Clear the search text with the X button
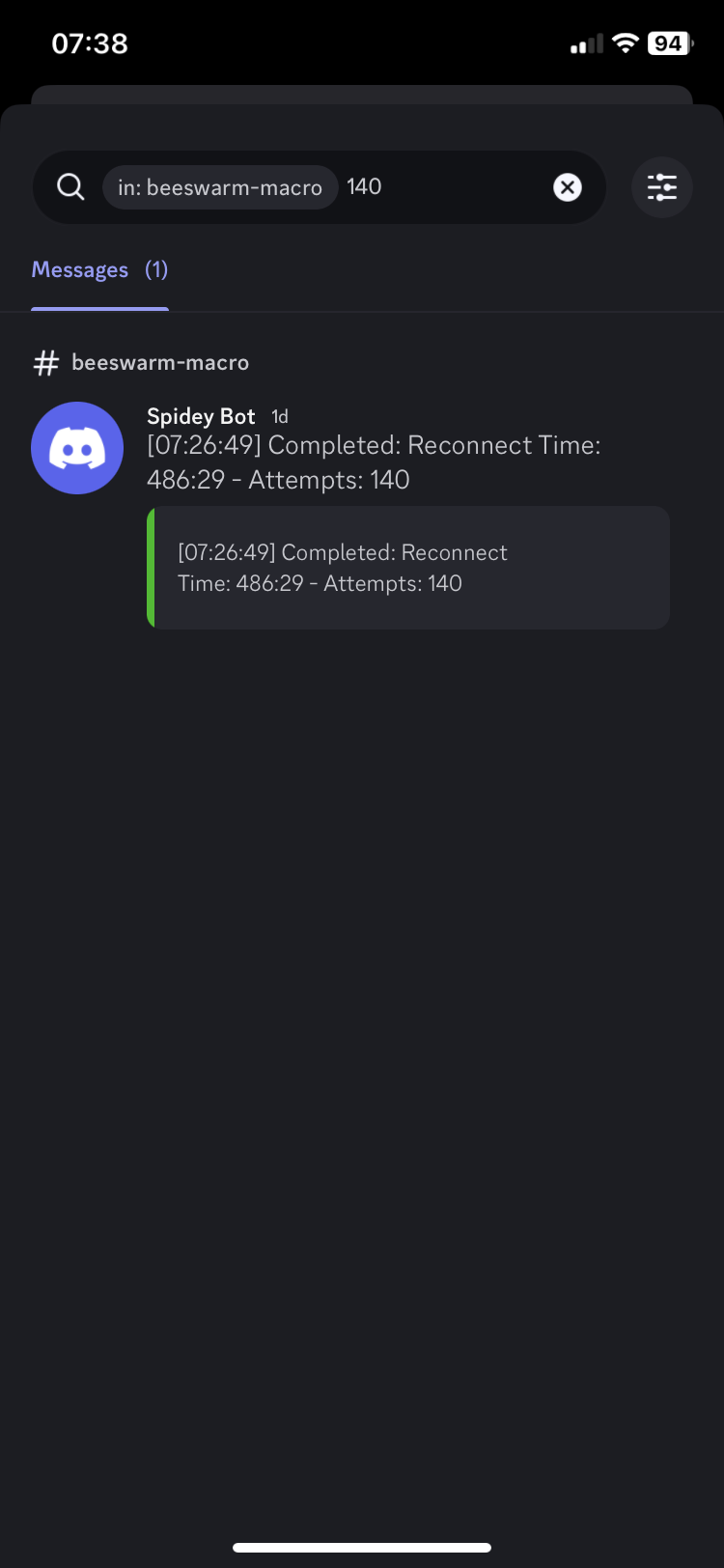The height and width of the screenshot is (1568, 724). (x=568, y=187)
